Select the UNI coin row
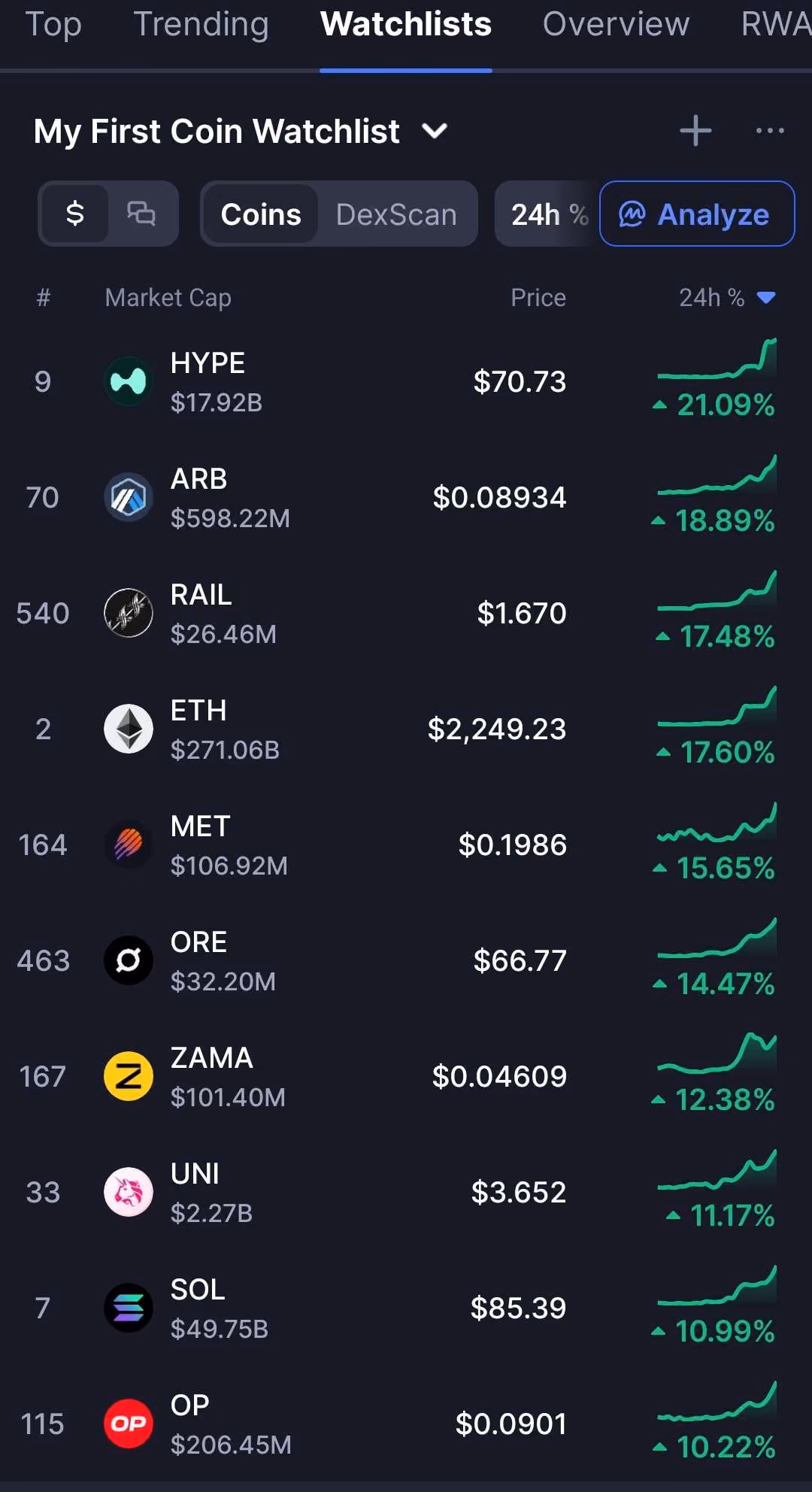The image size is (812, 1492). point(406,1193)
